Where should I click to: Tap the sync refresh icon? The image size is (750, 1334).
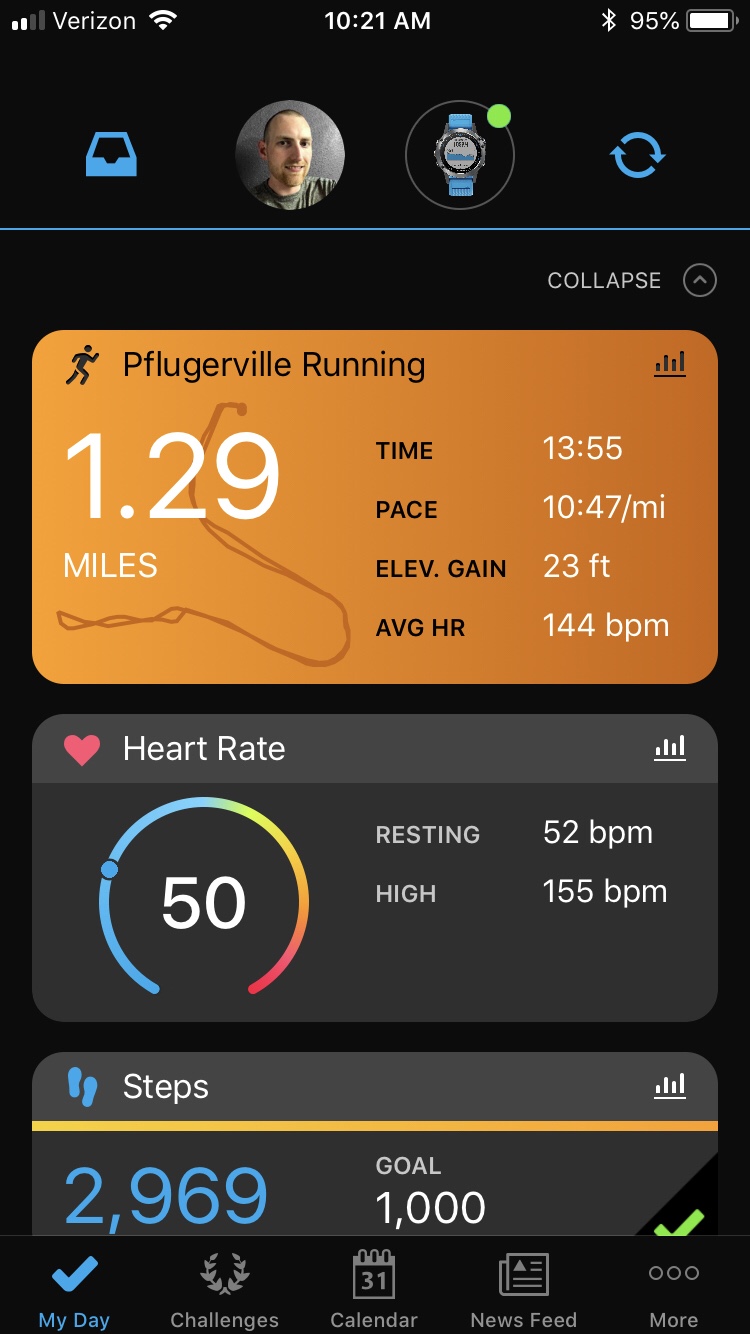click(x=637, y=156)
